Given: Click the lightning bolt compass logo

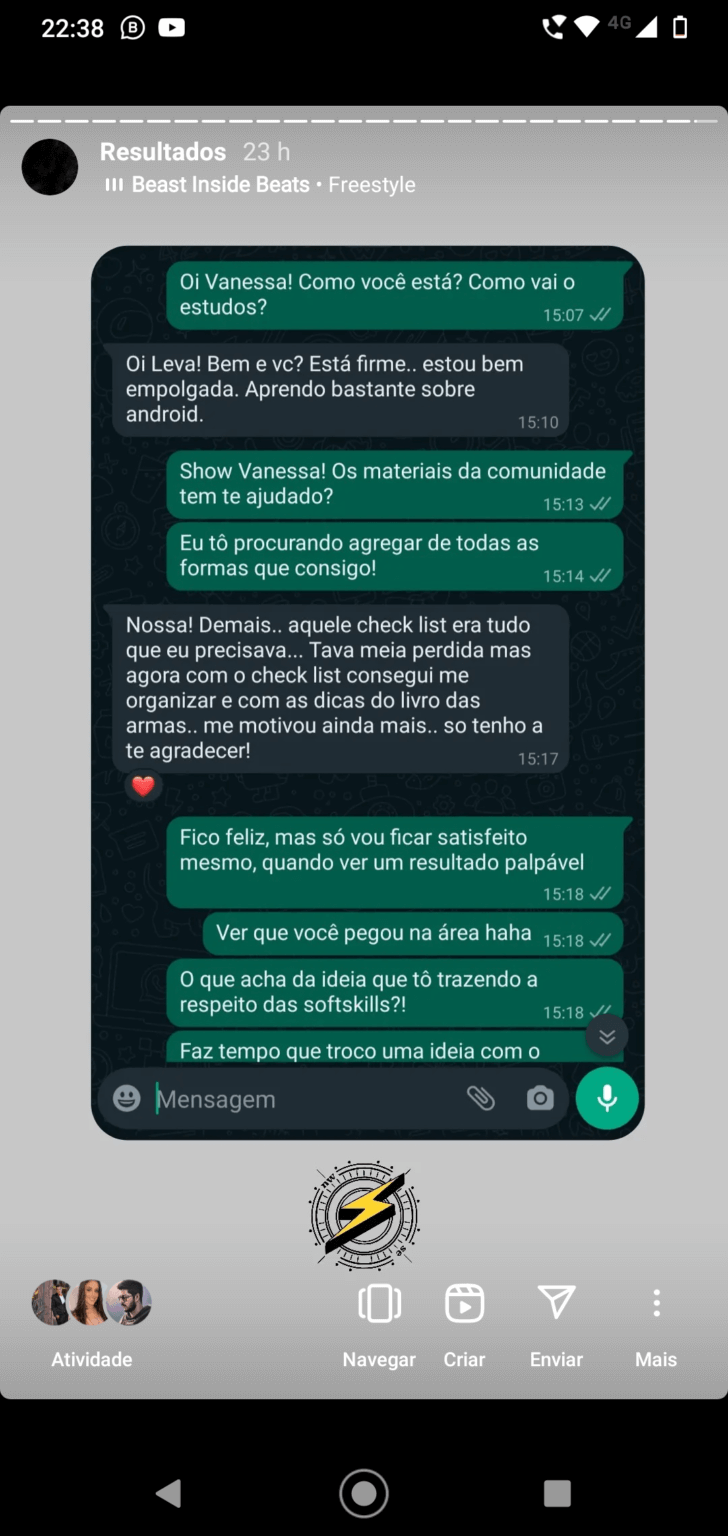Looking at the screenshot, I should tap(364, 1216).
